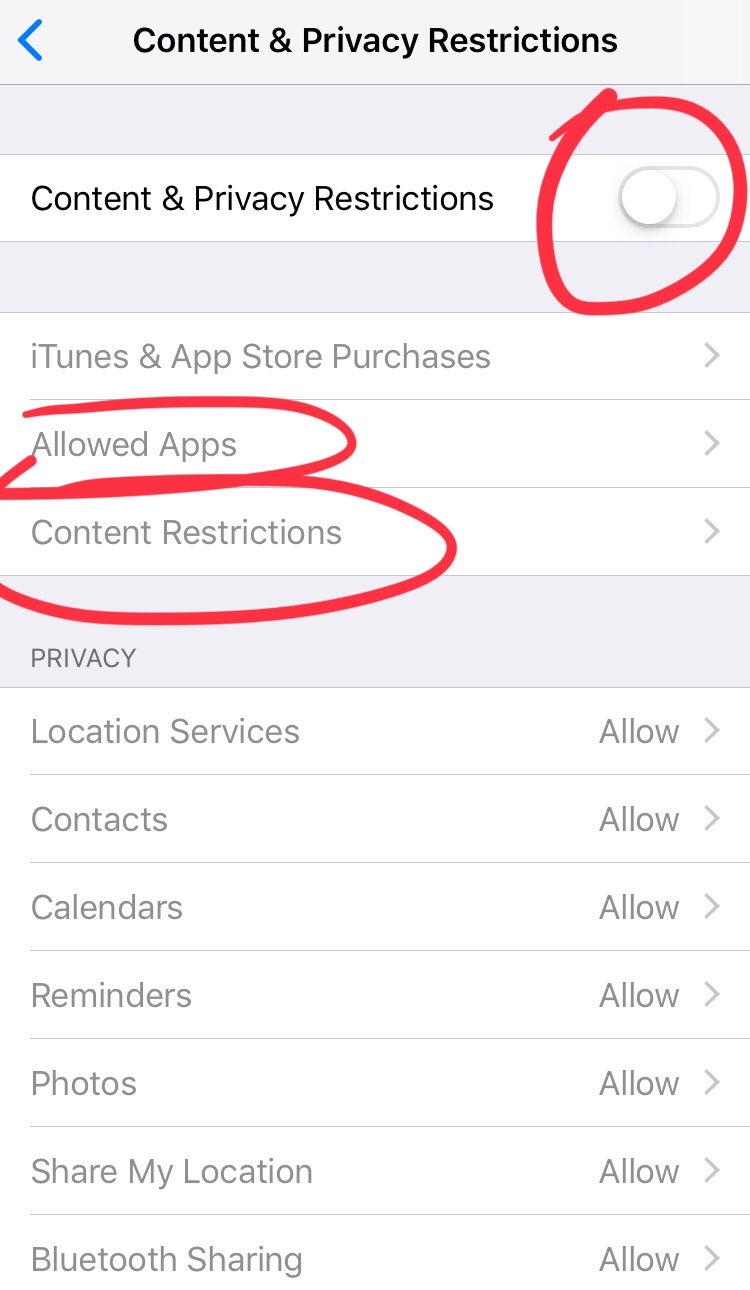Tap the Reminders privacy row
750x1290 pixels.
(x=375, y=995)
